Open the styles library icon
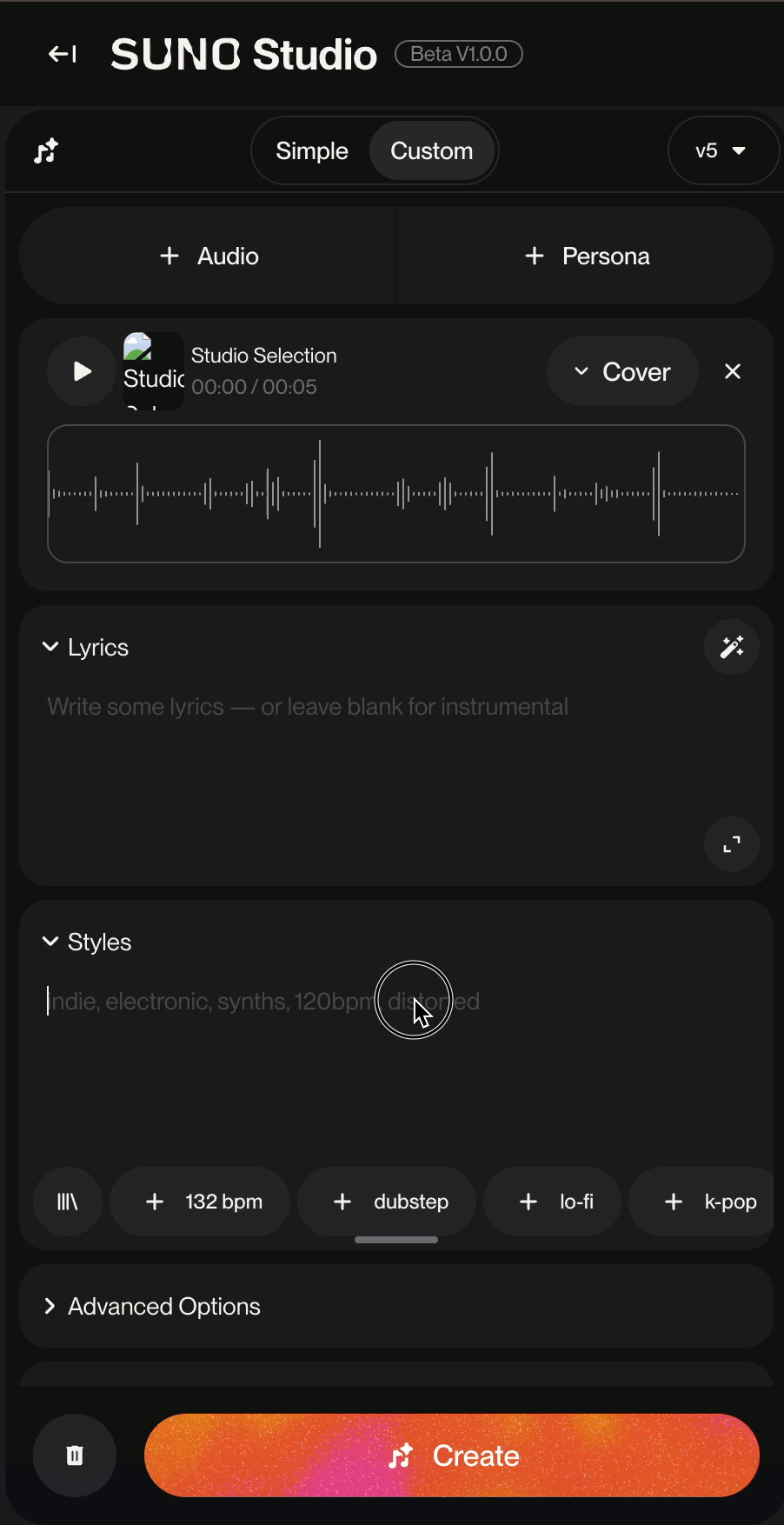This screenshot has height=1525, width=784. (68, 1202)
